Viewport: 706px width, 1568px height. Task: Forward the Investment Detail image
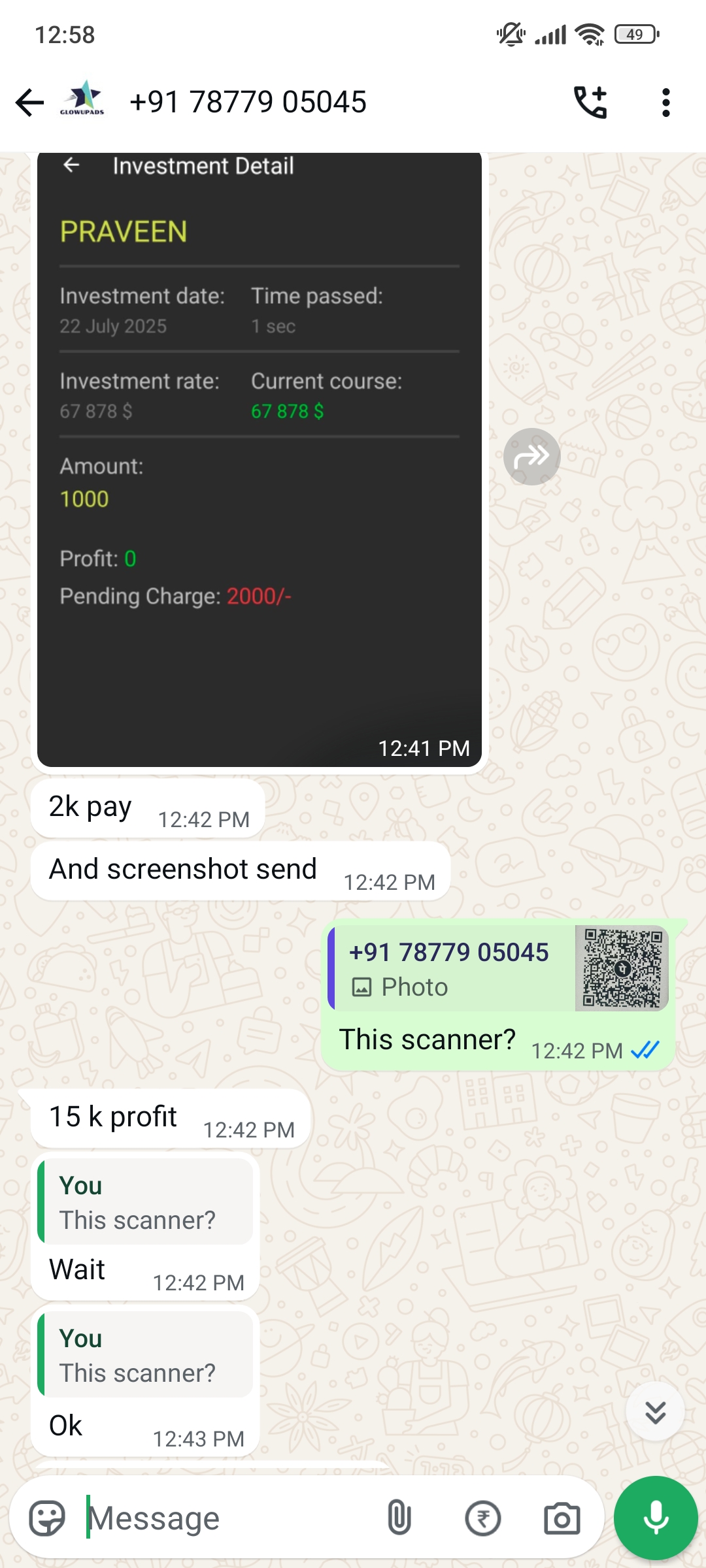tap(531, 457)
